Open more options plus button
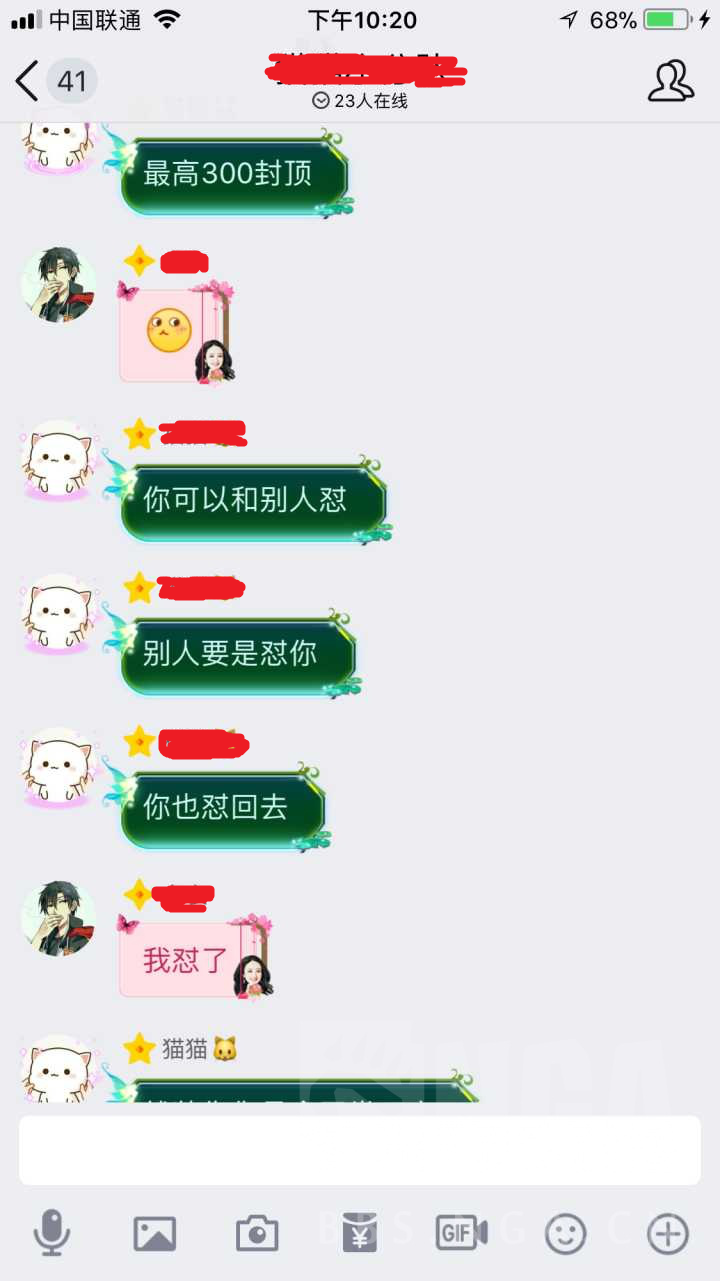This screenshot has height=1281, width=720. click(x=668, y=1234)
